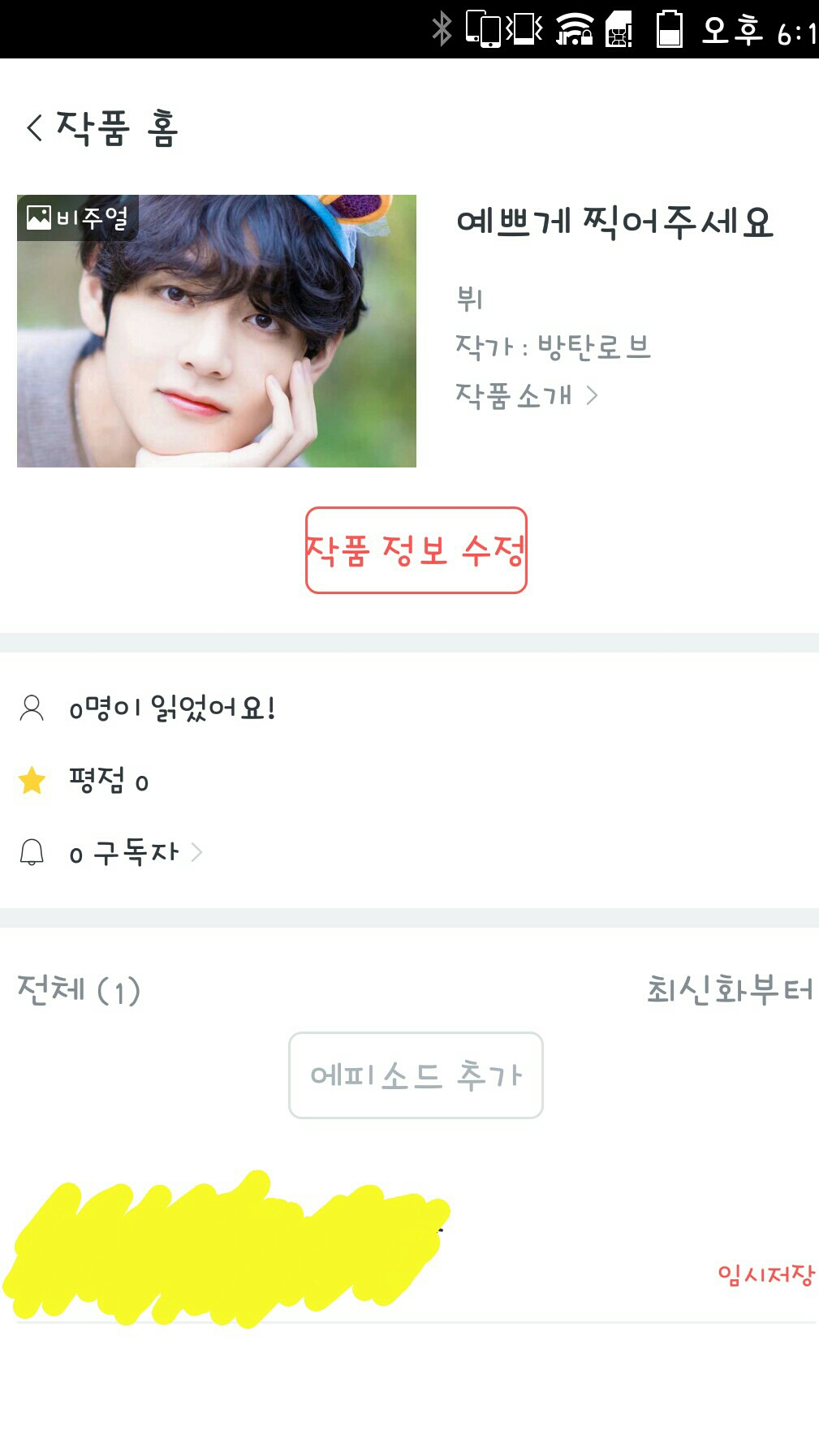The image size is (819, 1456).
Task: Add a new episode with 에피소드 추가
Action: point(416,1075)
